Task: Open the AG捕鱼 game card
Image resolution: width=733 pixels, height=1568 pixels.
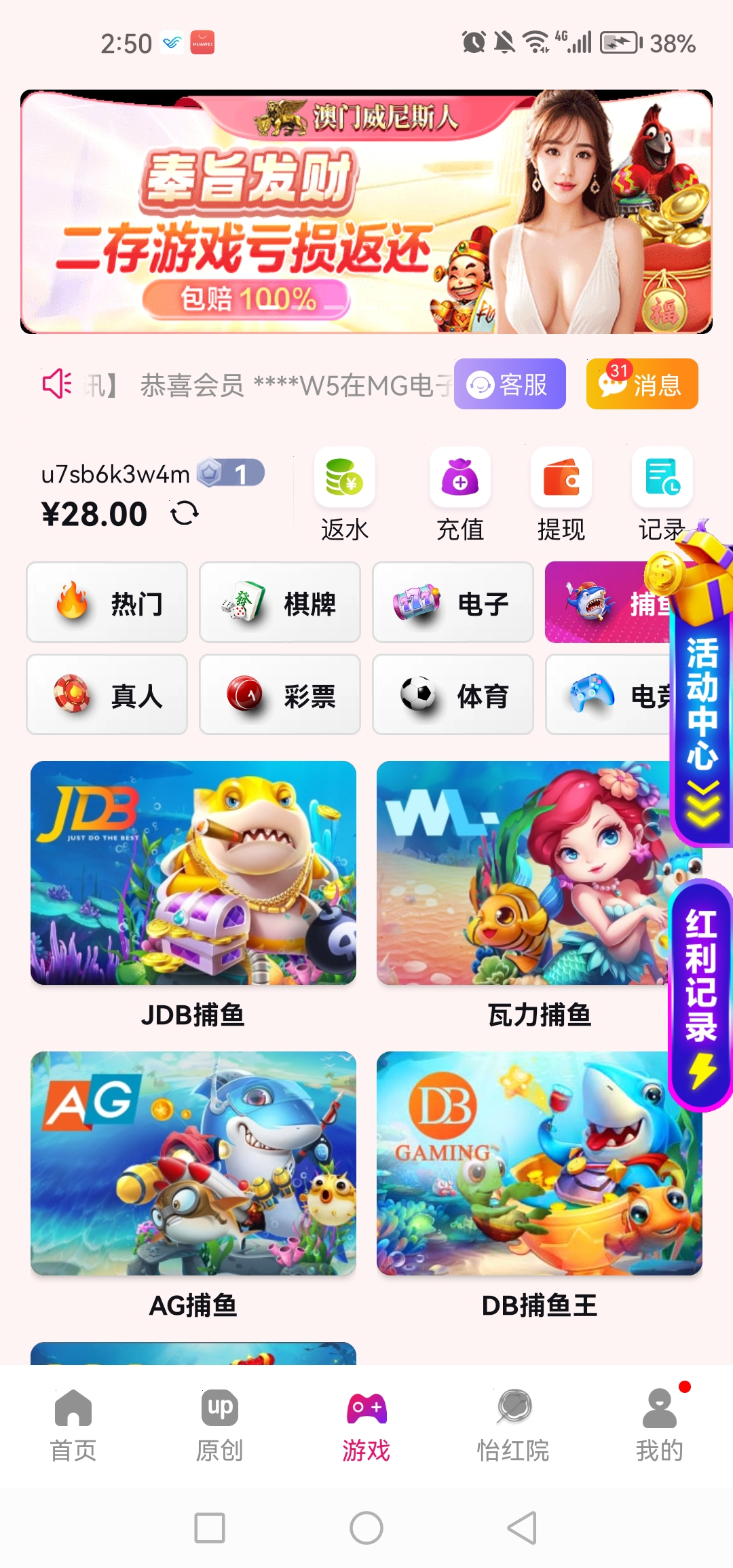Action: coord(193,1163)
